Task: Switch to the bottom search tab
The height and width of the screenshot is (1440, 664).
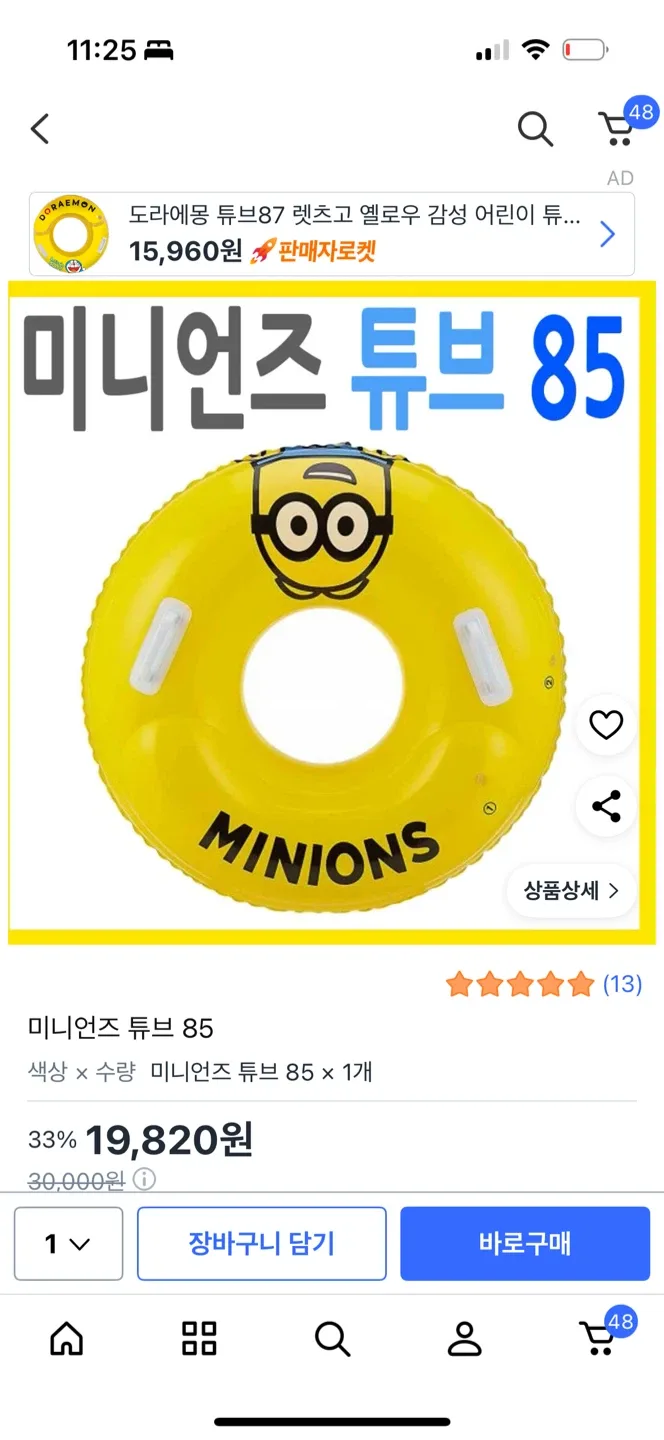Action: point(332,1338)
